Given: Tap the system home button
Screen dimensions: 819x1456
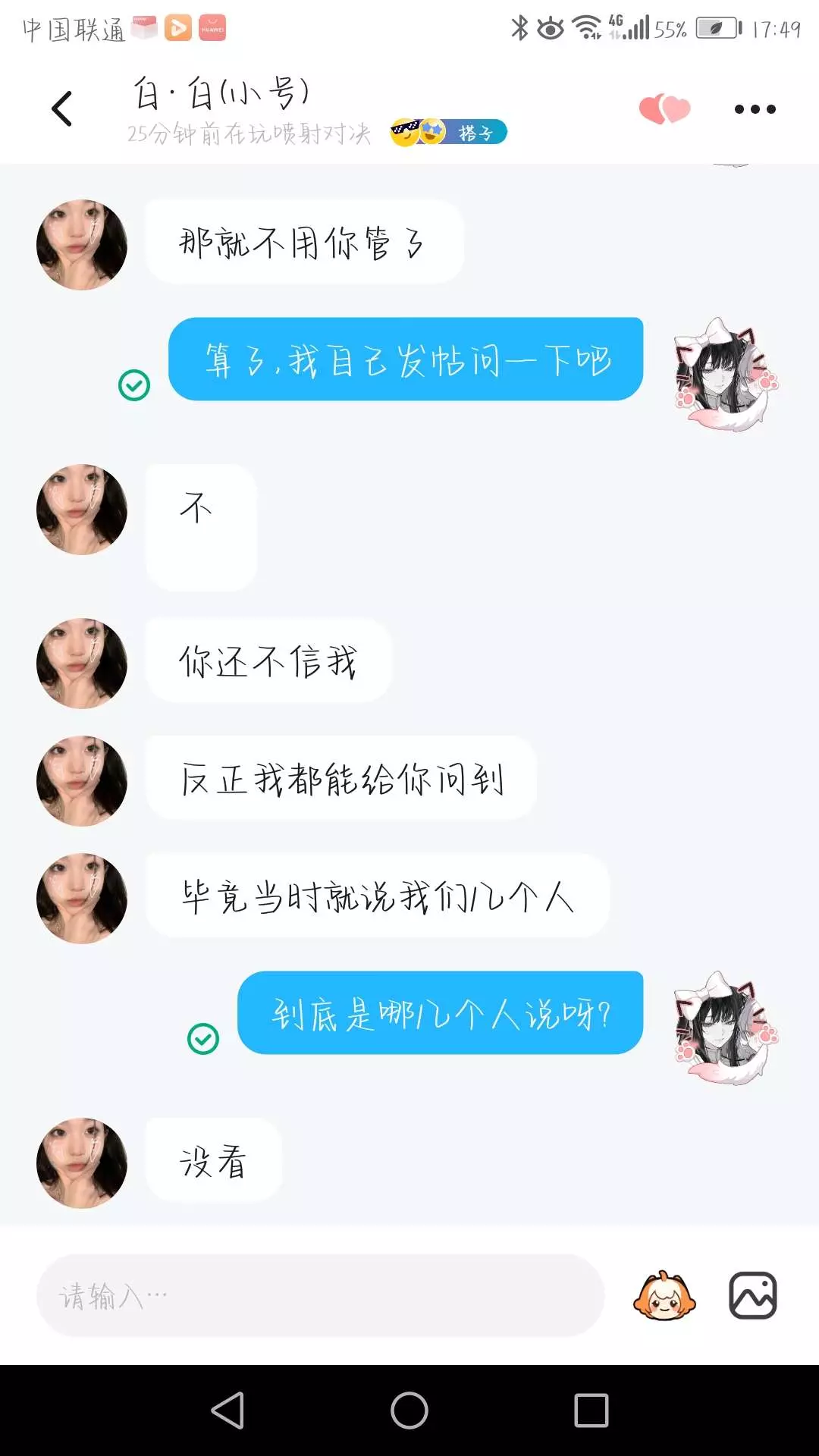Looking at the screenshot, I should point(409,1410).
